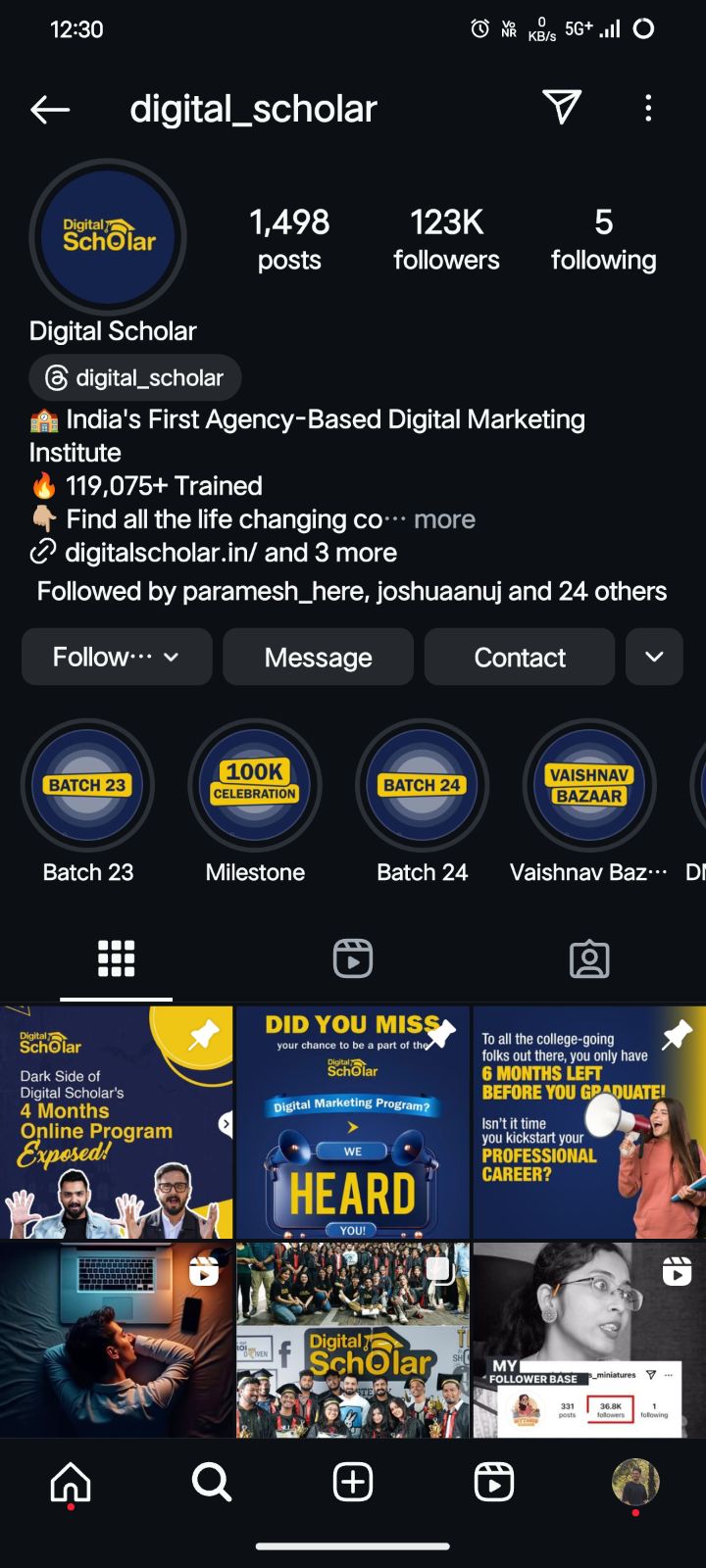
Task: Share the digital_scholar profile via paper plane icon
Action: [x=562, y=107]
